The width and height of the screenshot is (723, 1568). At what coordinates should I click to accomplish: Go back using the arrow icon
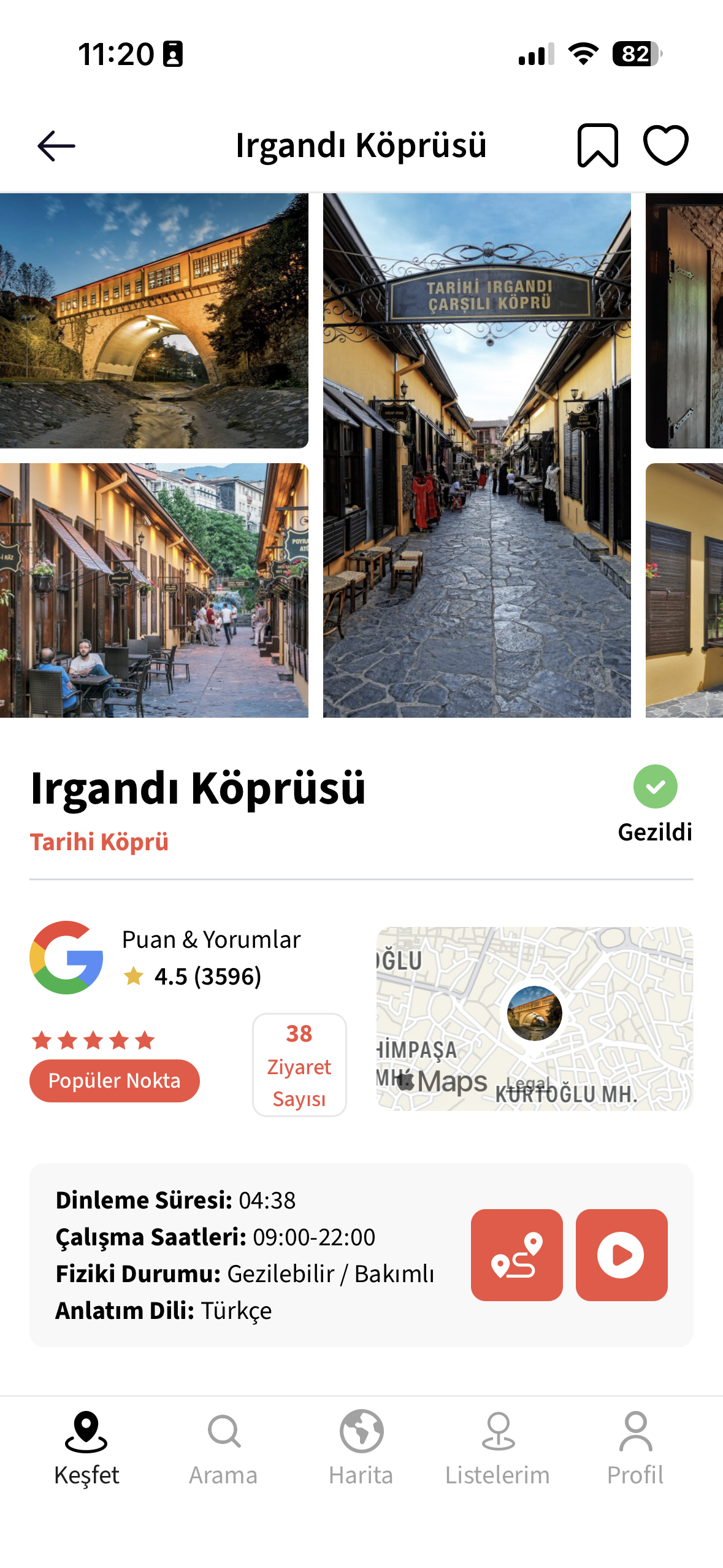56,146
